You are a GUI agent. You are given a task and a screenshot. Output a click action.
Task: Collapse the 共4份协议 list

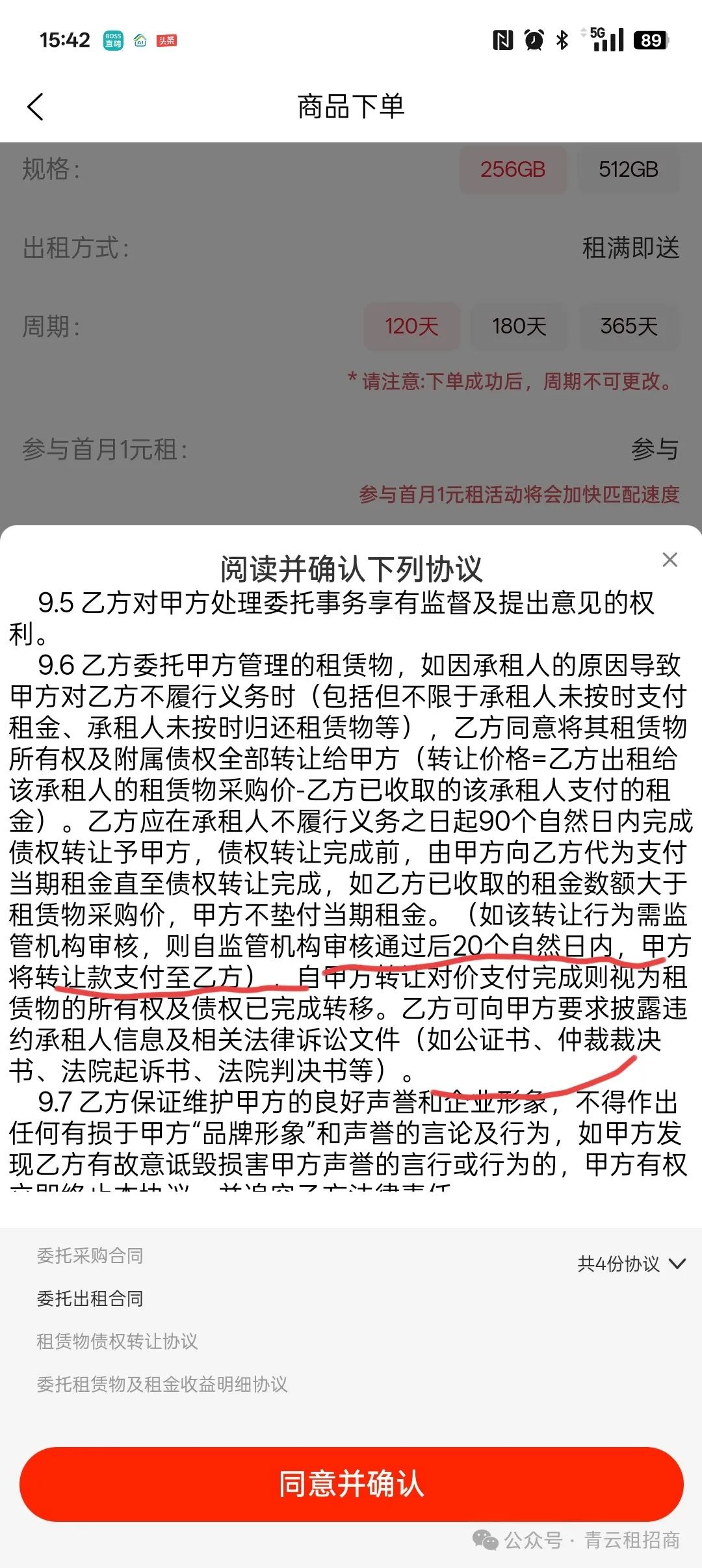[631, 1264]
